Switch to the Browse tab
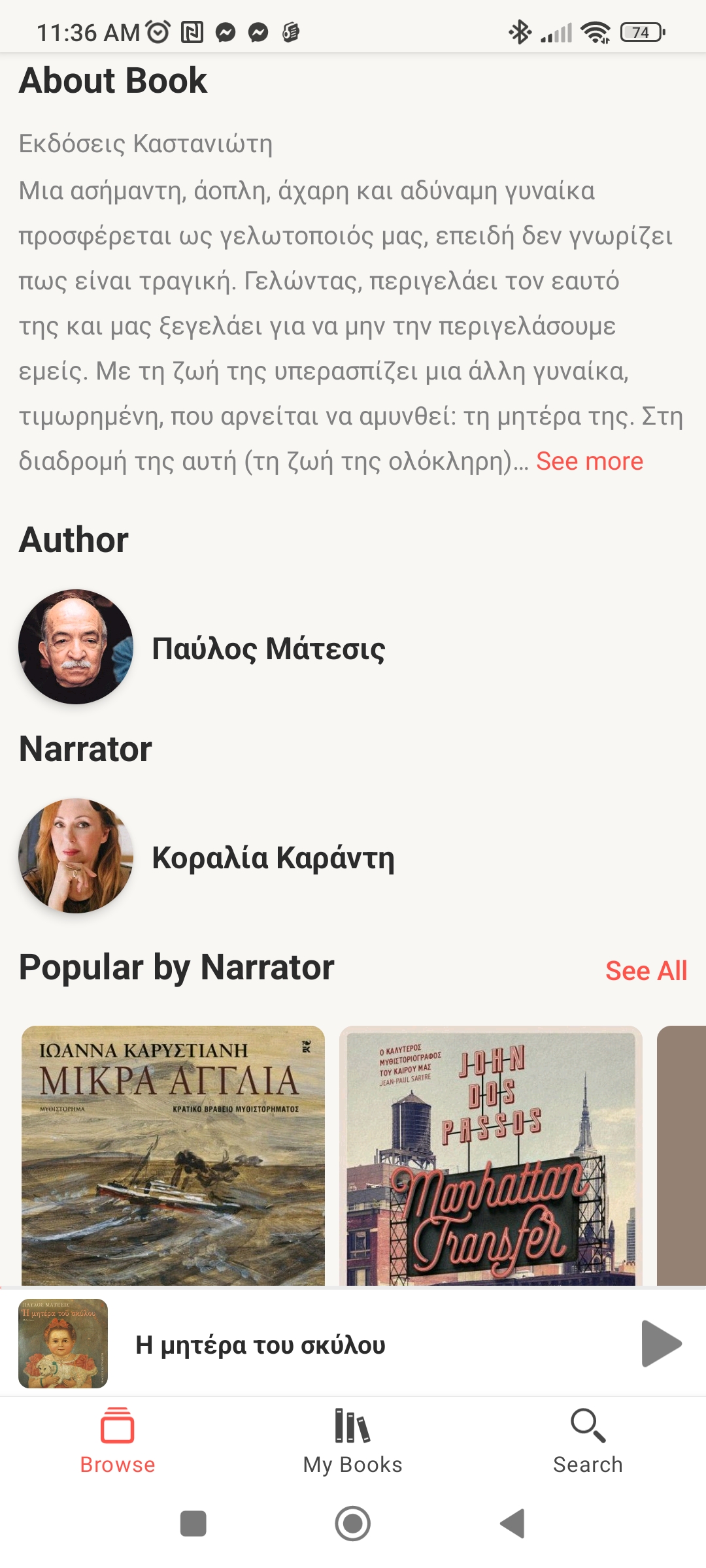The height and width of the screenshot is (1568, 706). (x=118, y=1441)
